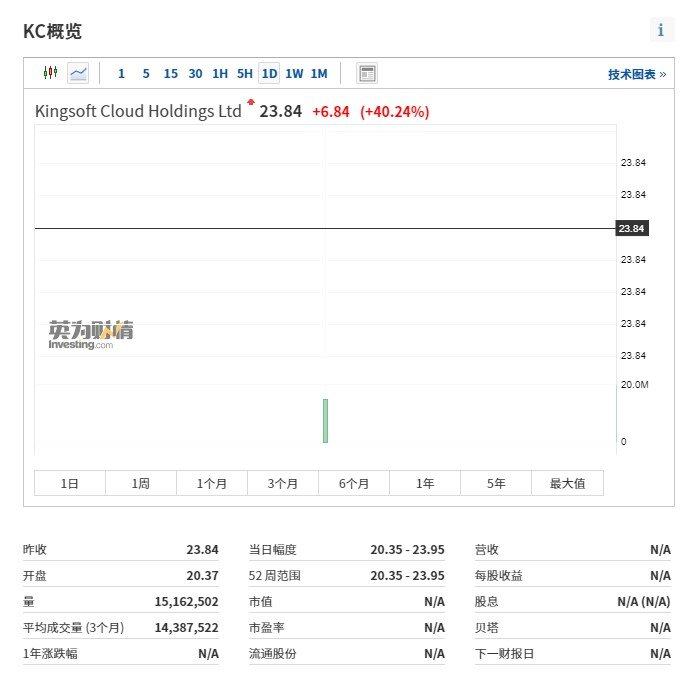Switch to line chart view
The image size is (692, 677).
(78, 73)
